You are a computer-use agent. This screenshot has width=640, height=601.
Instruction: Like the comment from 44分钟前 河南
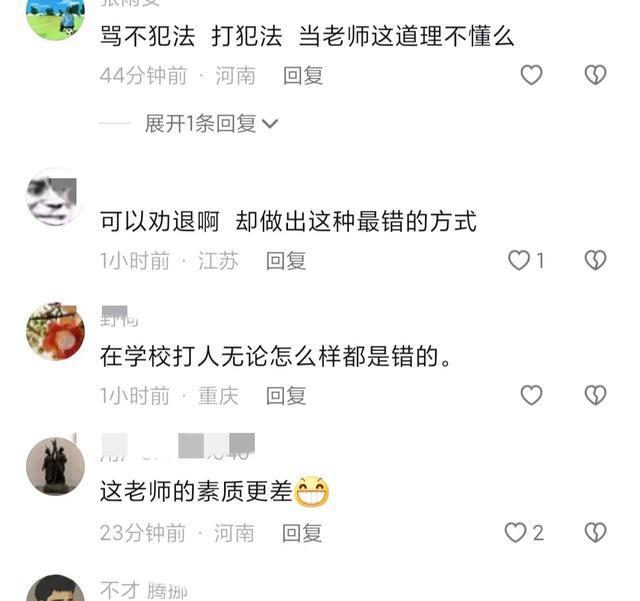[x=531, y=75]
